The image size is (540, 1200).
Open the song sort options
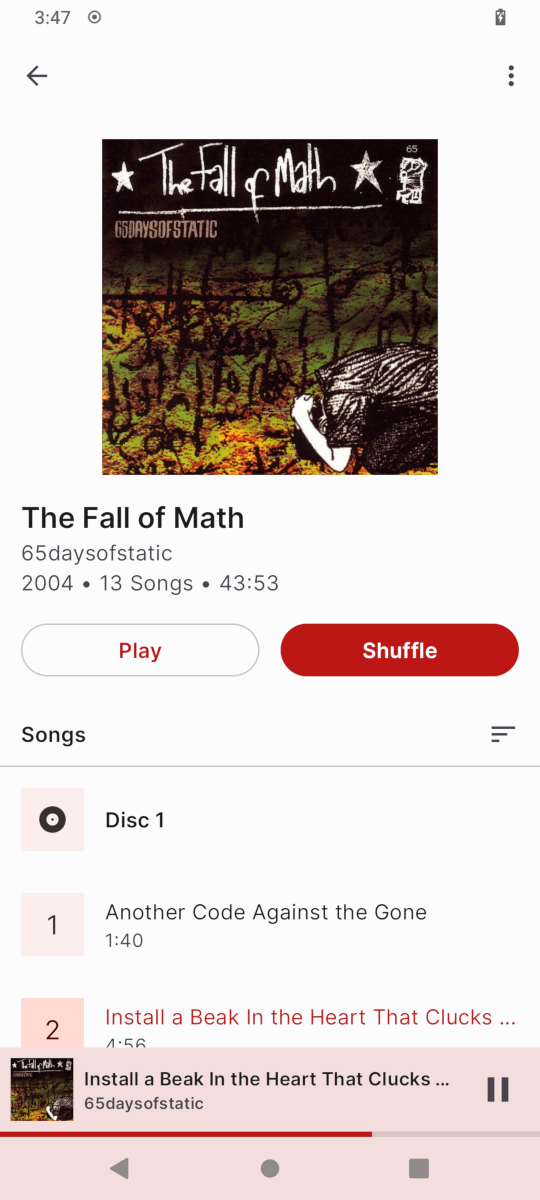(x=503, y=734)
